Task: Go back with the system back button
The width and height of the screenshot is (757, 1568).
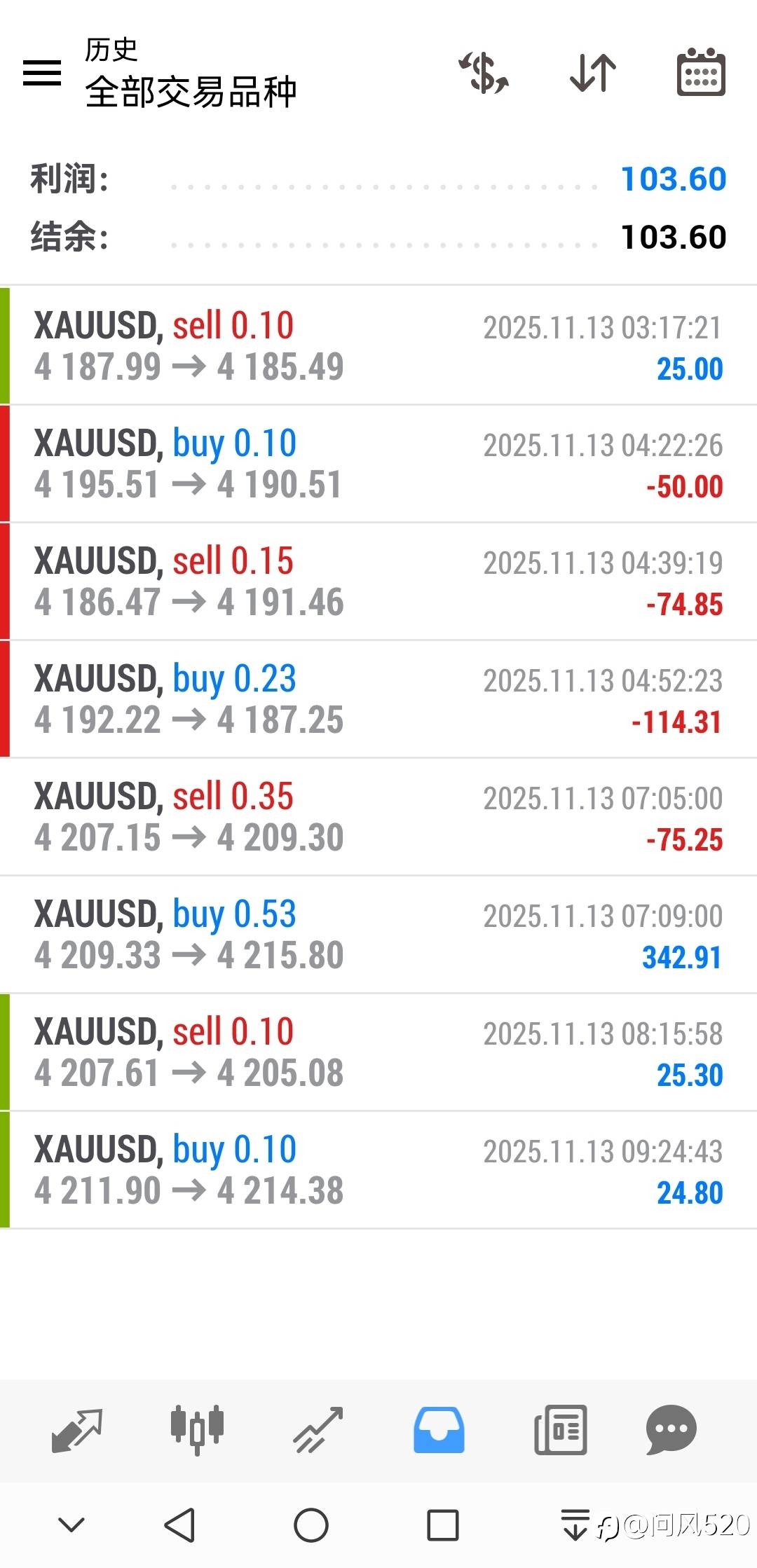Action: tap(179, 1525)
